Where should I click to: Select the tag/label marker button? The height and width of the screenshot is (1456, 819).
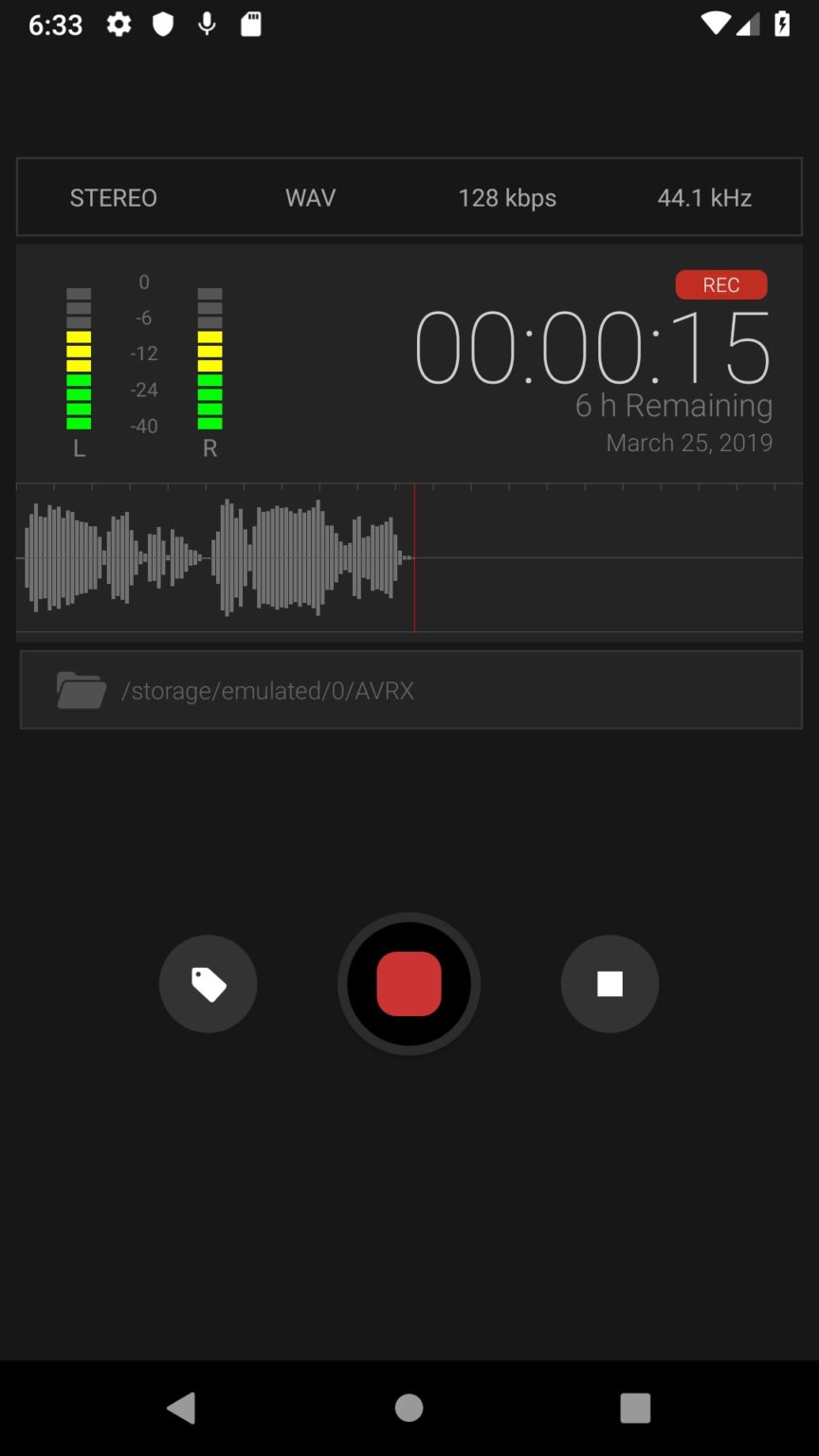208,984
